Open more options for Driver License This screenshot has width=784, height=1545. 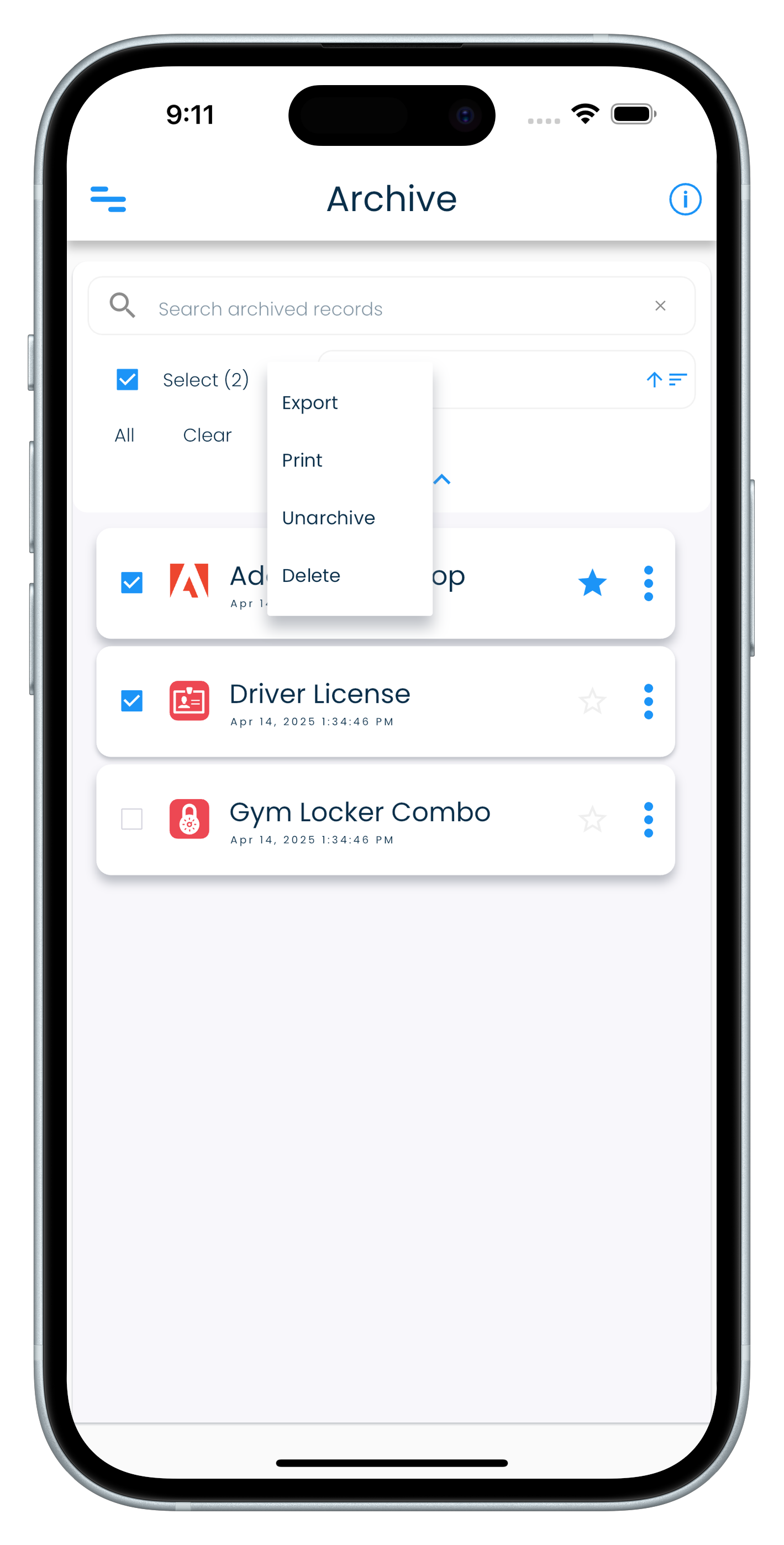coord(648,701)
